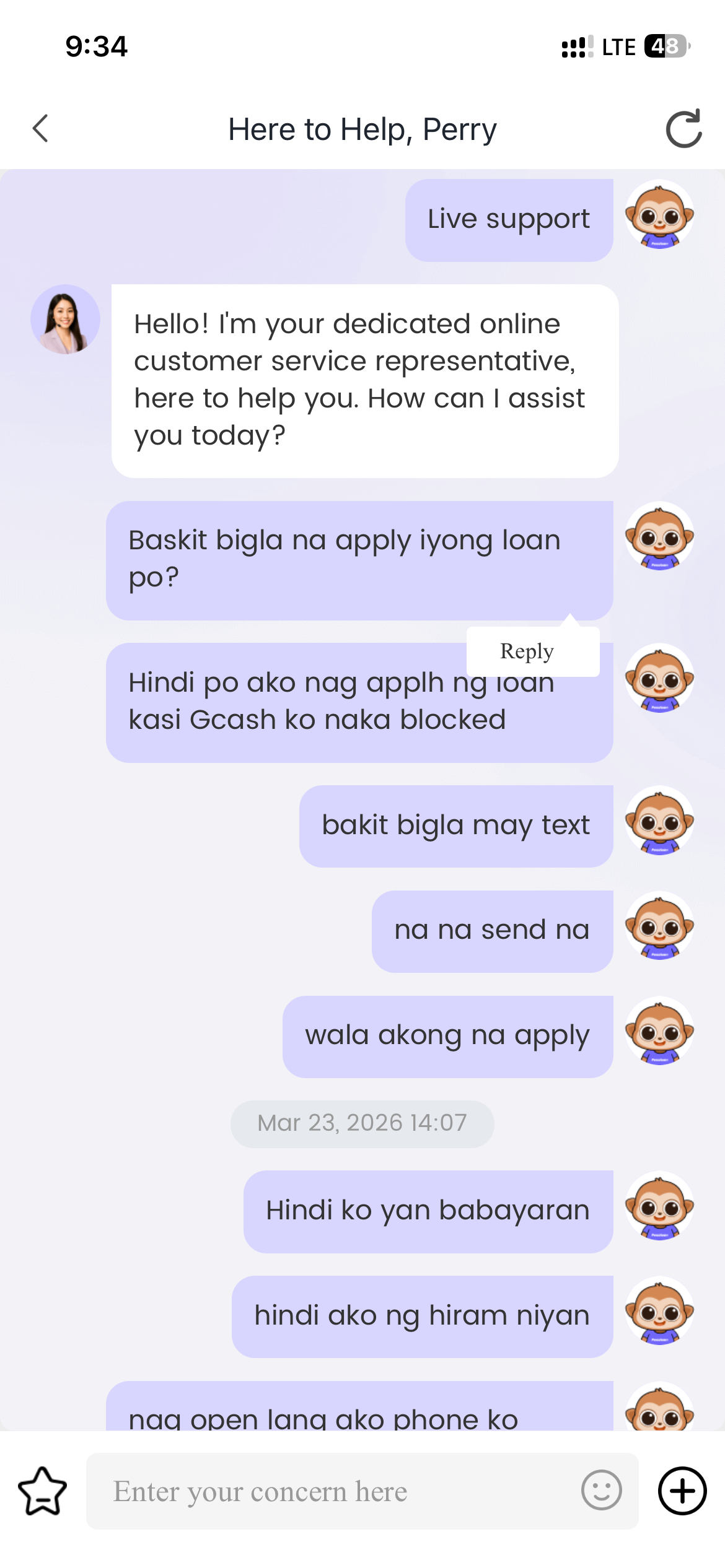Open the plus attachment menu
The height and width of the screenshot is (1568, 725).
pos(682,1491)
